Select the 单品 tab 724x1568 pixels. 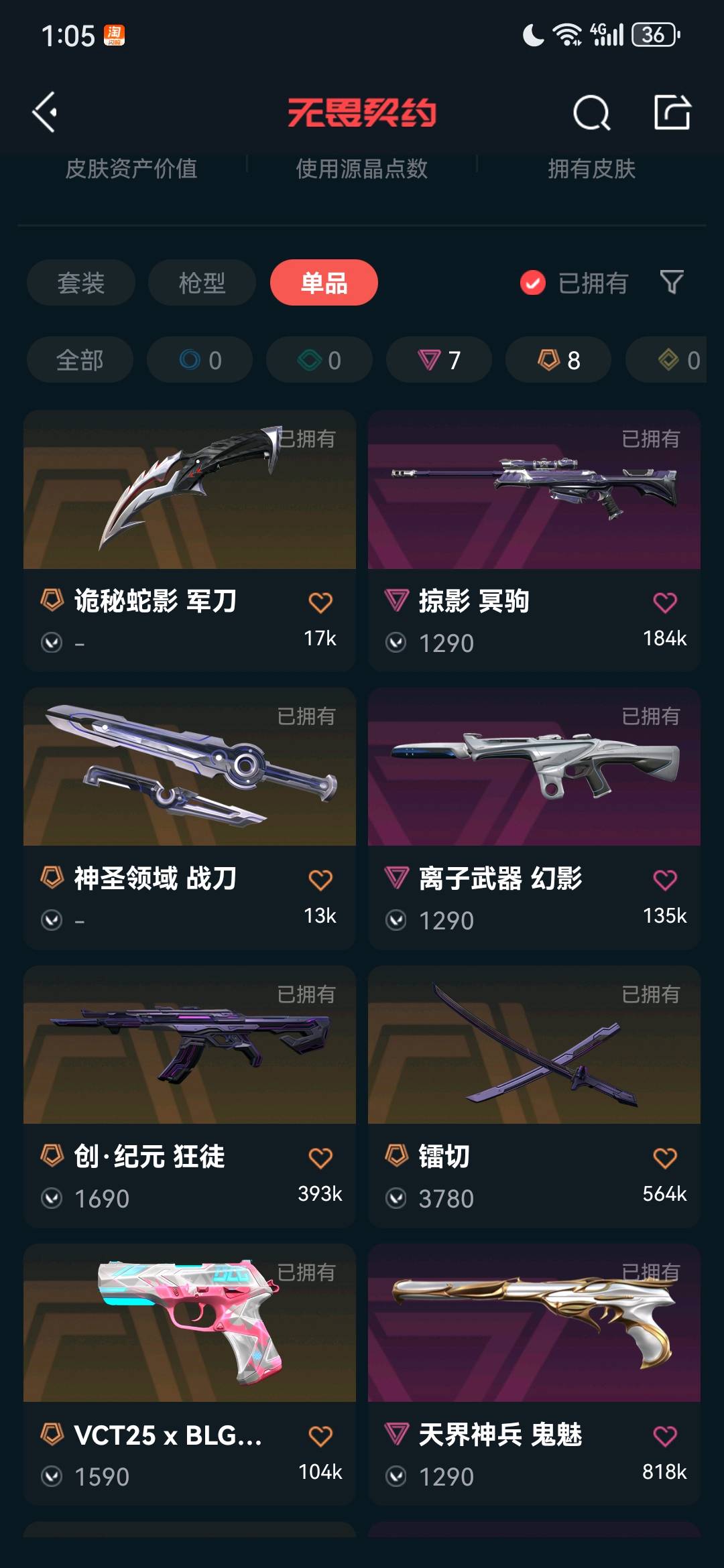324,283
